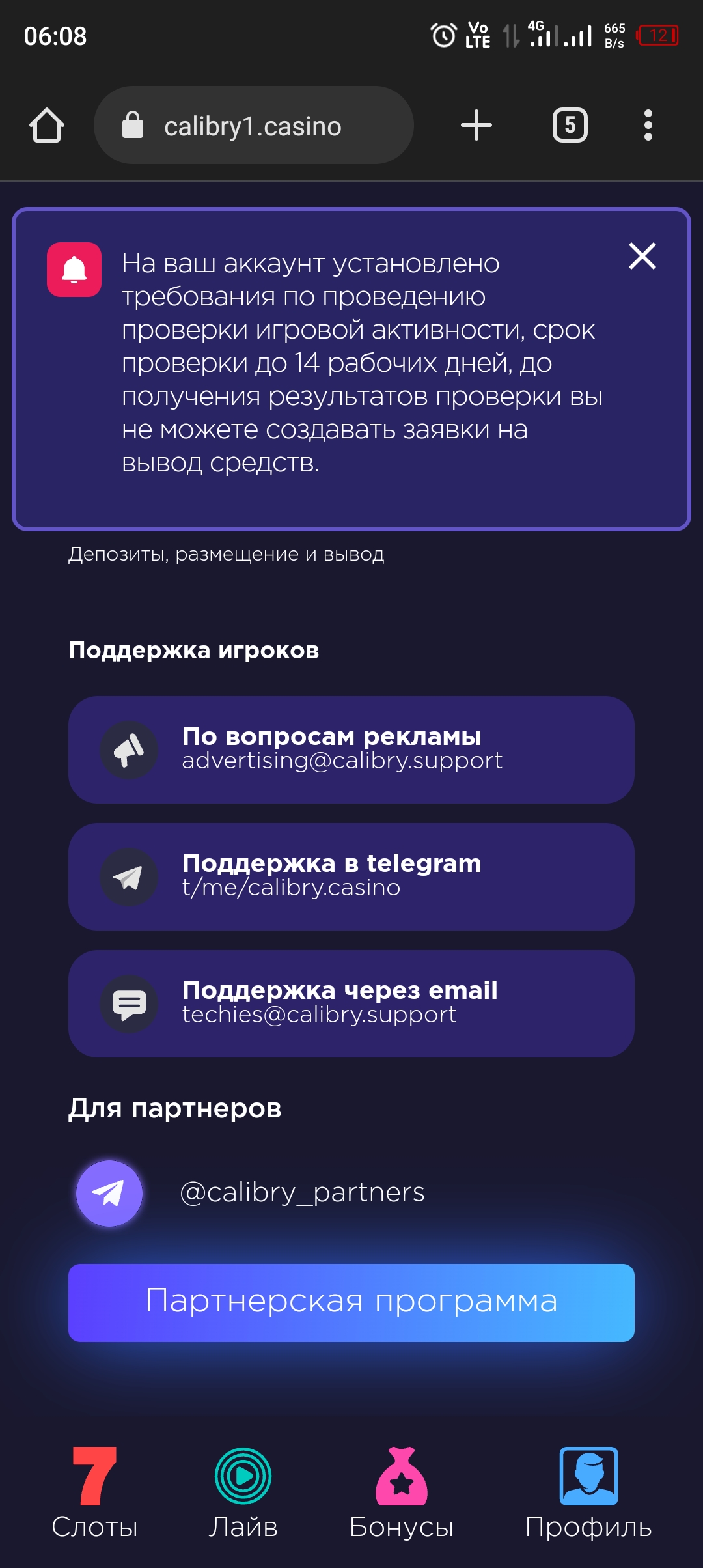Tap the calibry1.casino address bar

coord(254,126)
